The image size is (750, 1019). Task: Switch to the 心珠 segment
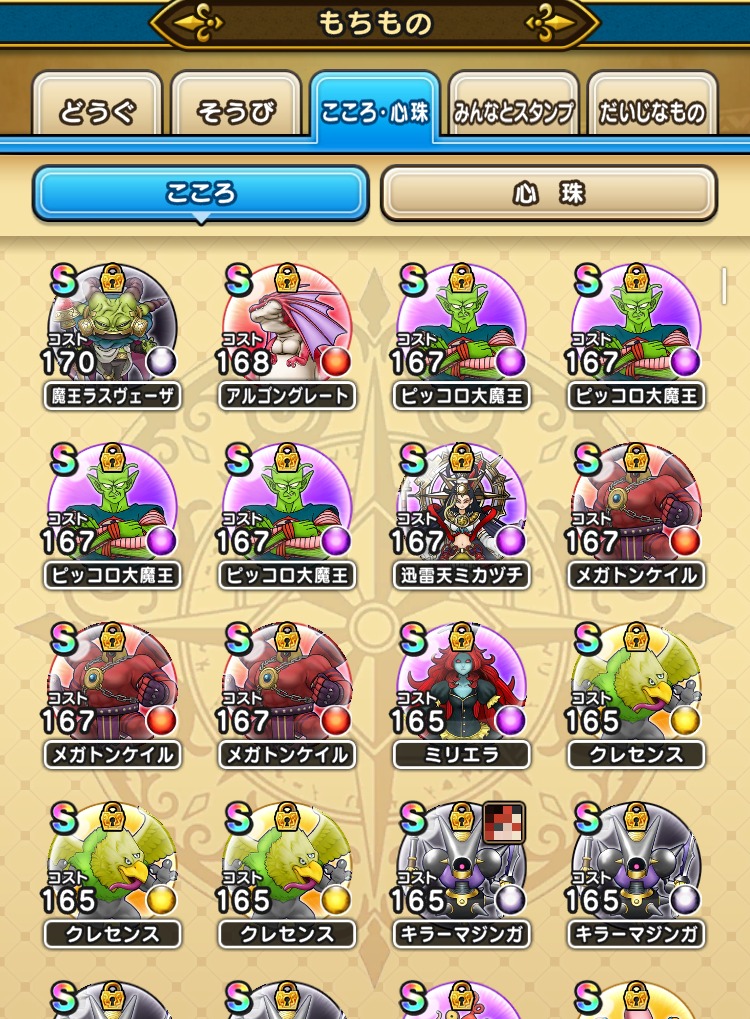pos(548,192)
